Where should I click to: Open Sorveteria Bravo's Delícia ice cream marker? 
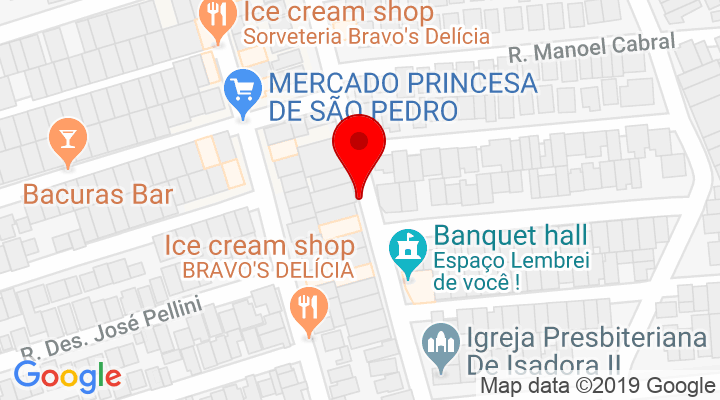[215, 18]
